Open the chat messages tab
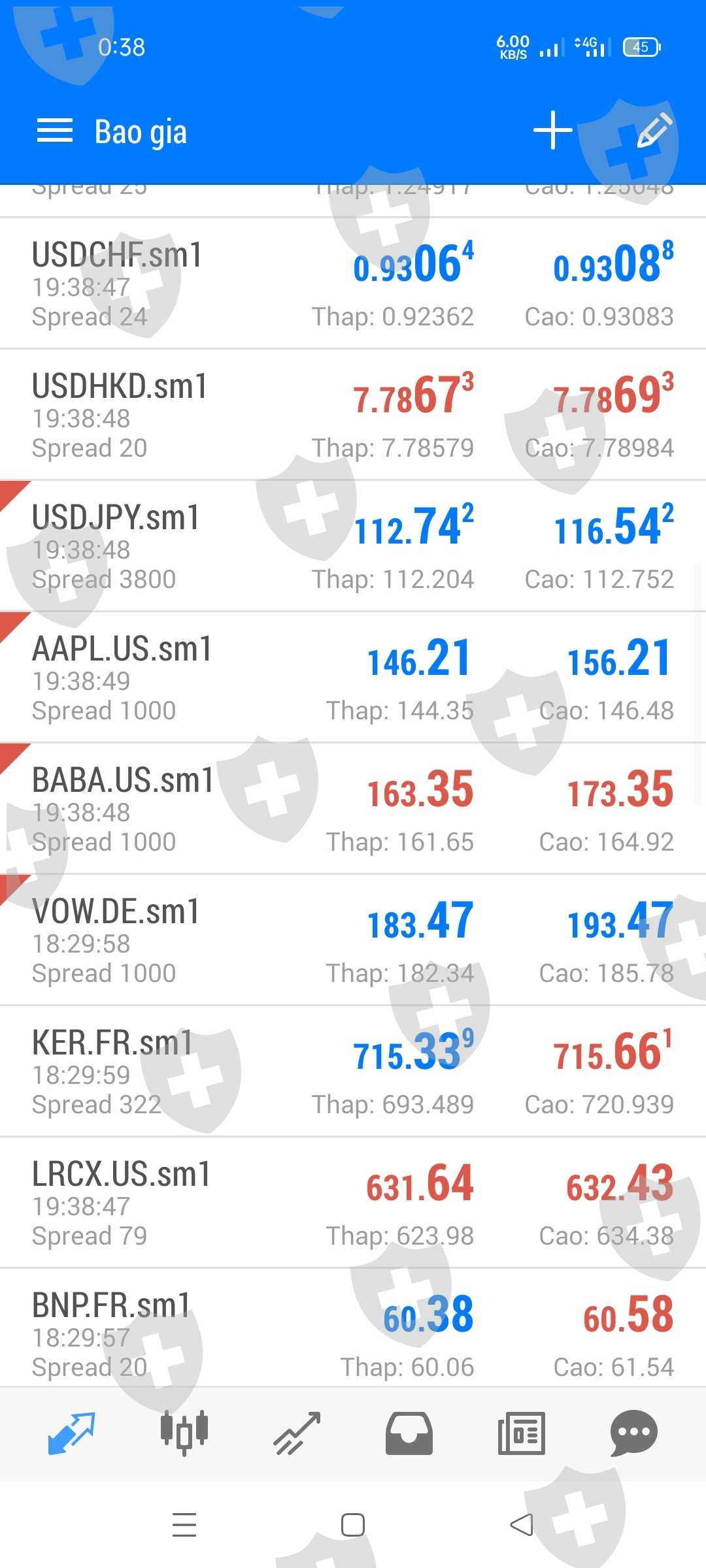Image resolution: width=706 pixels, height=1568 pixels. (x=633, y=1433)
